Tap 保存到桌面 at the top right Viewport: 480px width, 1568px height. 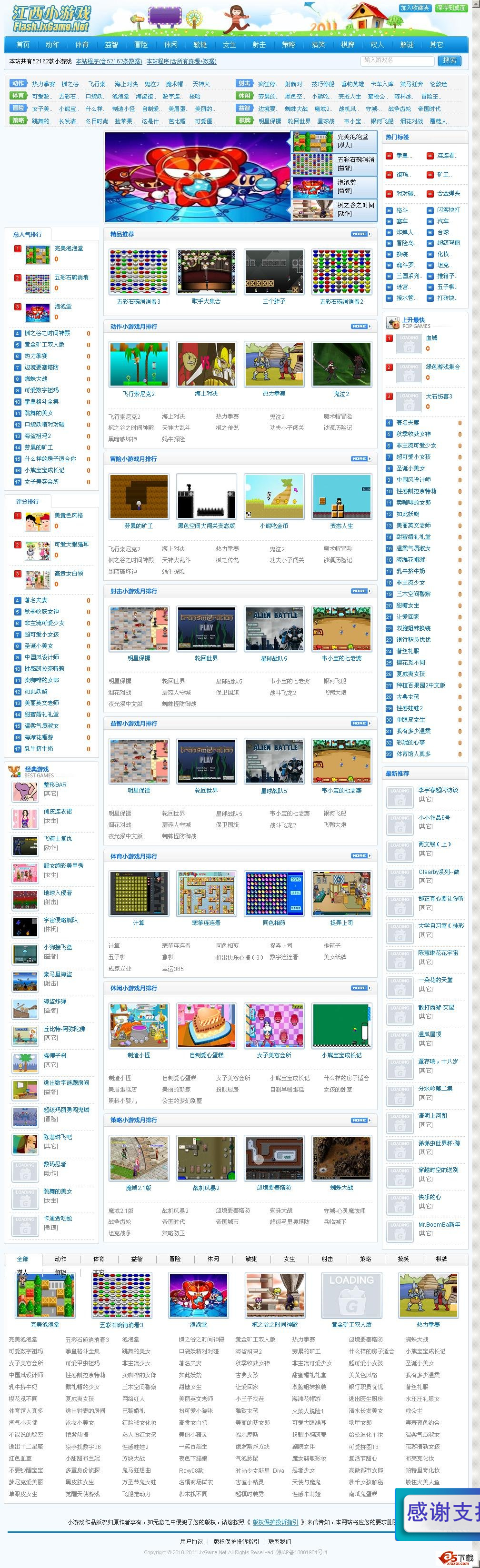[x=451, y=8]
